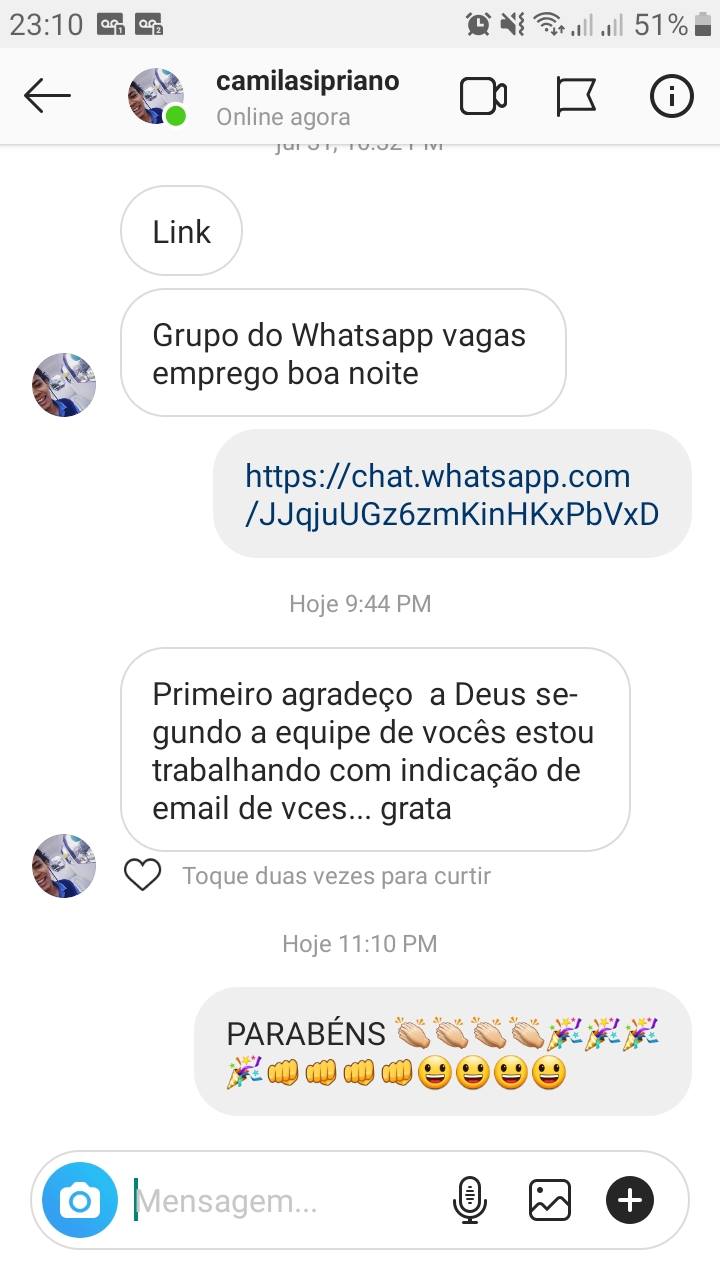Viewport: 720px width, 1280px height.
Task: Open the camera from the message bar
Action: click(79, 1200)
